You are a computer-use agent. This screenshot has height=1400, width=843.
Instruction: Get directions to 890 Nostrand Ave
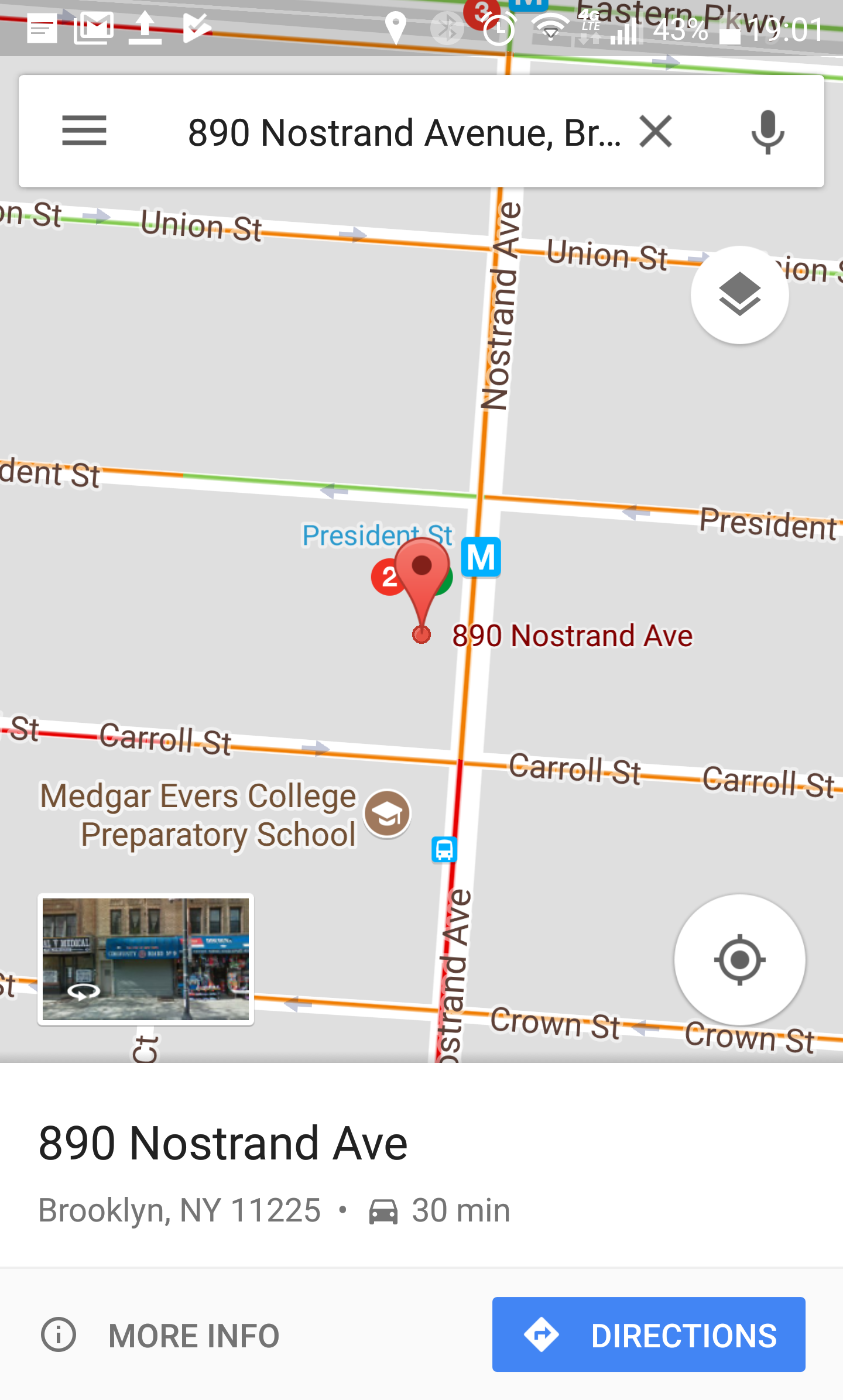pyautogui.click(x=649, y=1334)
